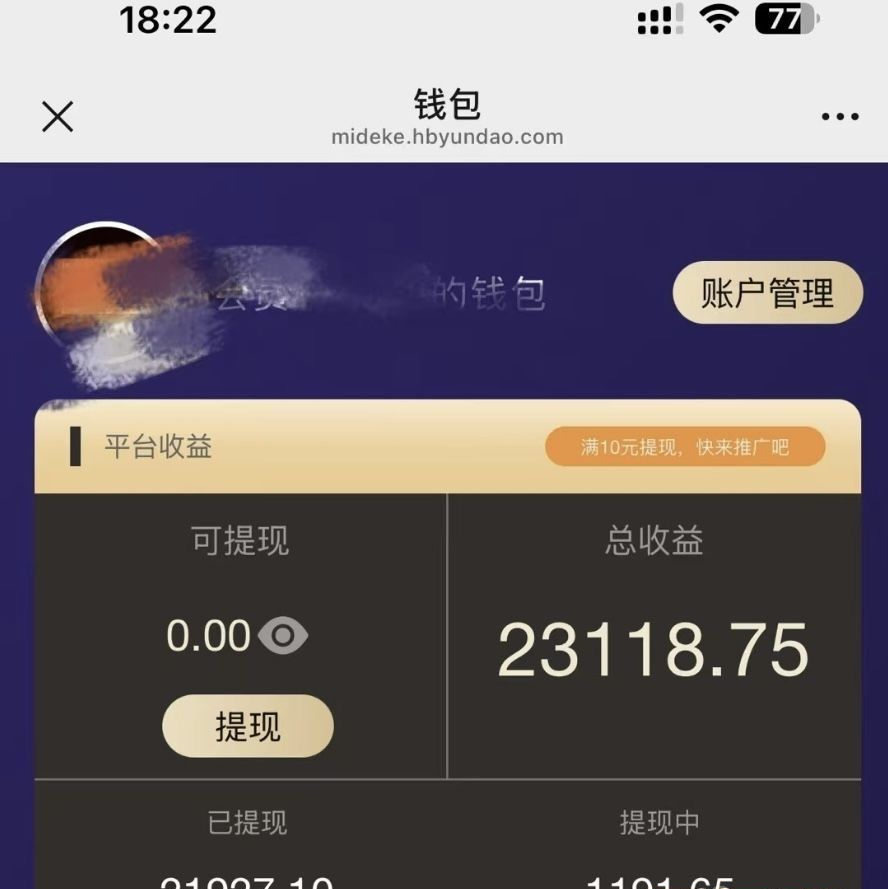Open 账户管理 account management

click(767, 293)
